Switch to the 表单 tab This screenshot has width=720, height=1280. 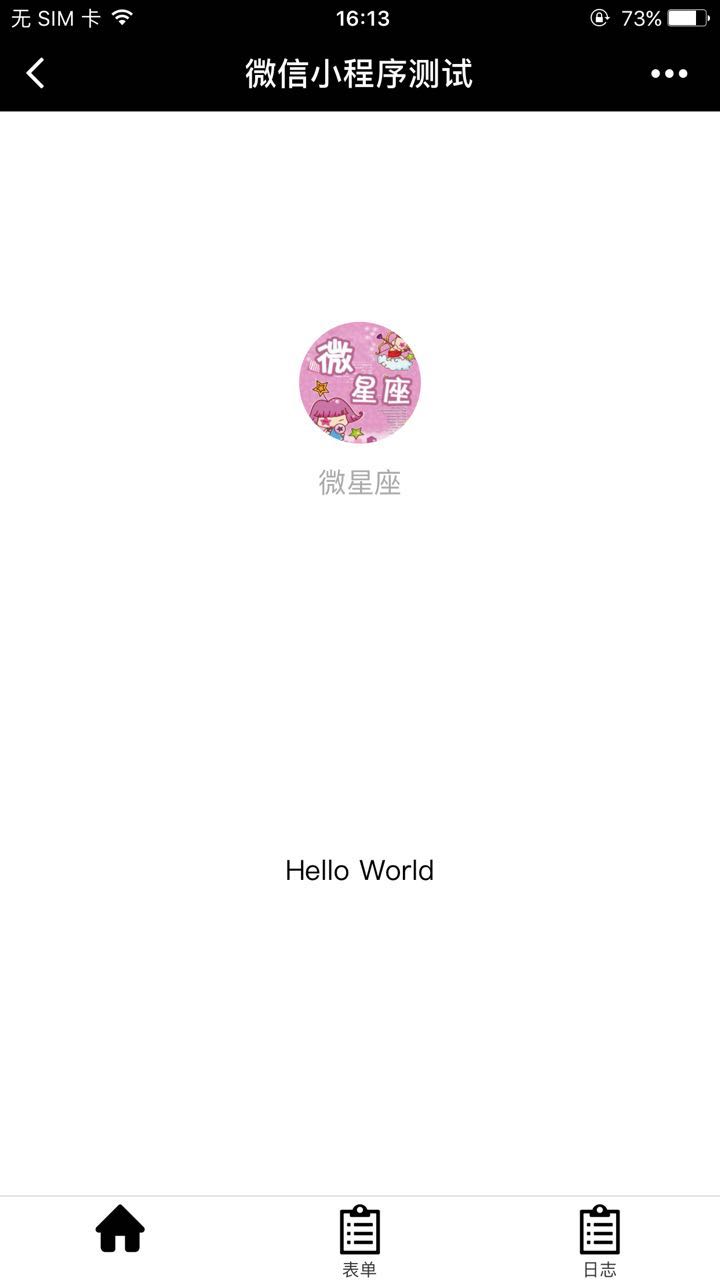coord(360,1240)
